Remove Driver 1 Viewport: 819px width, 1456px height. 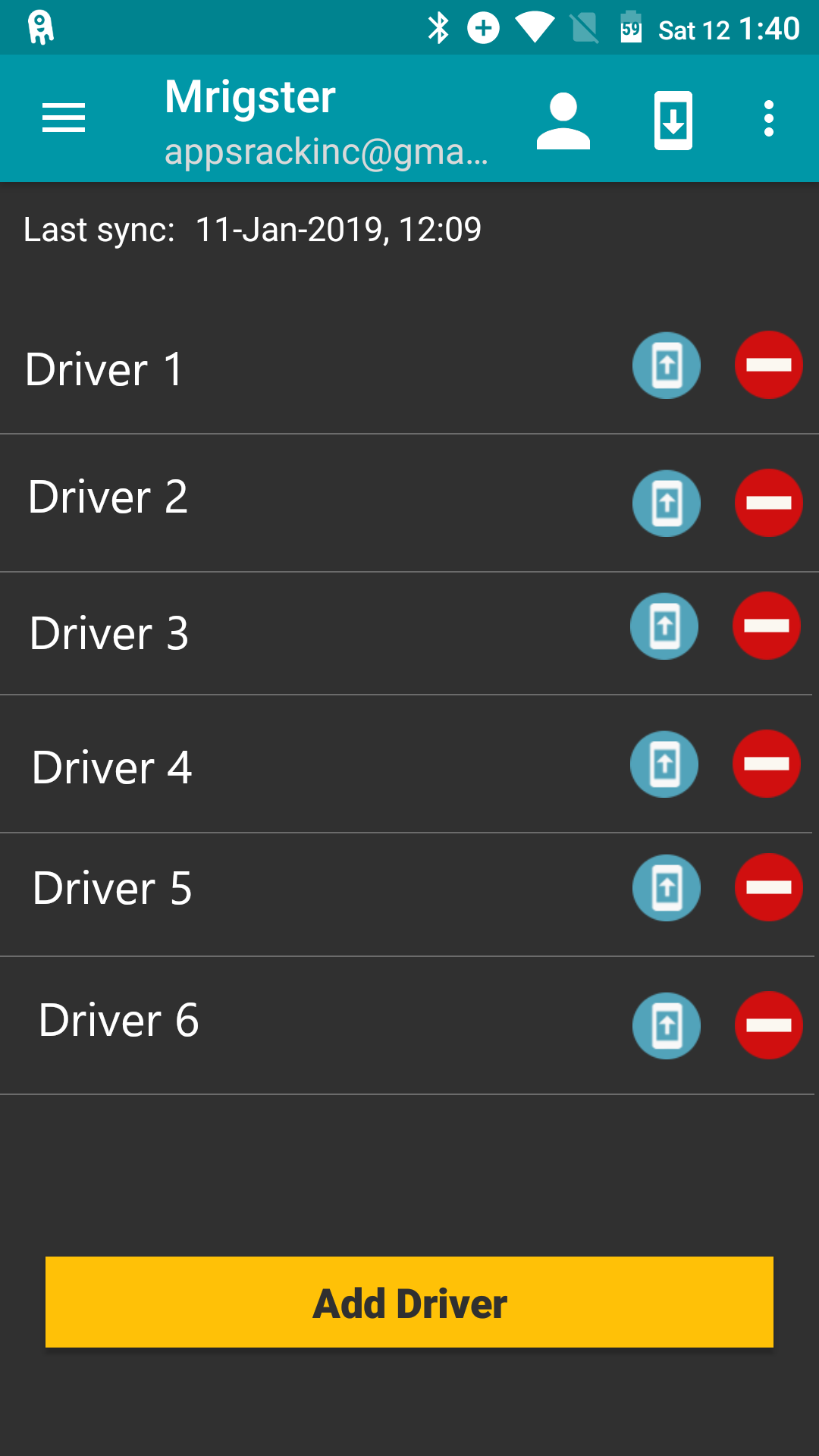tap(769, 365)
